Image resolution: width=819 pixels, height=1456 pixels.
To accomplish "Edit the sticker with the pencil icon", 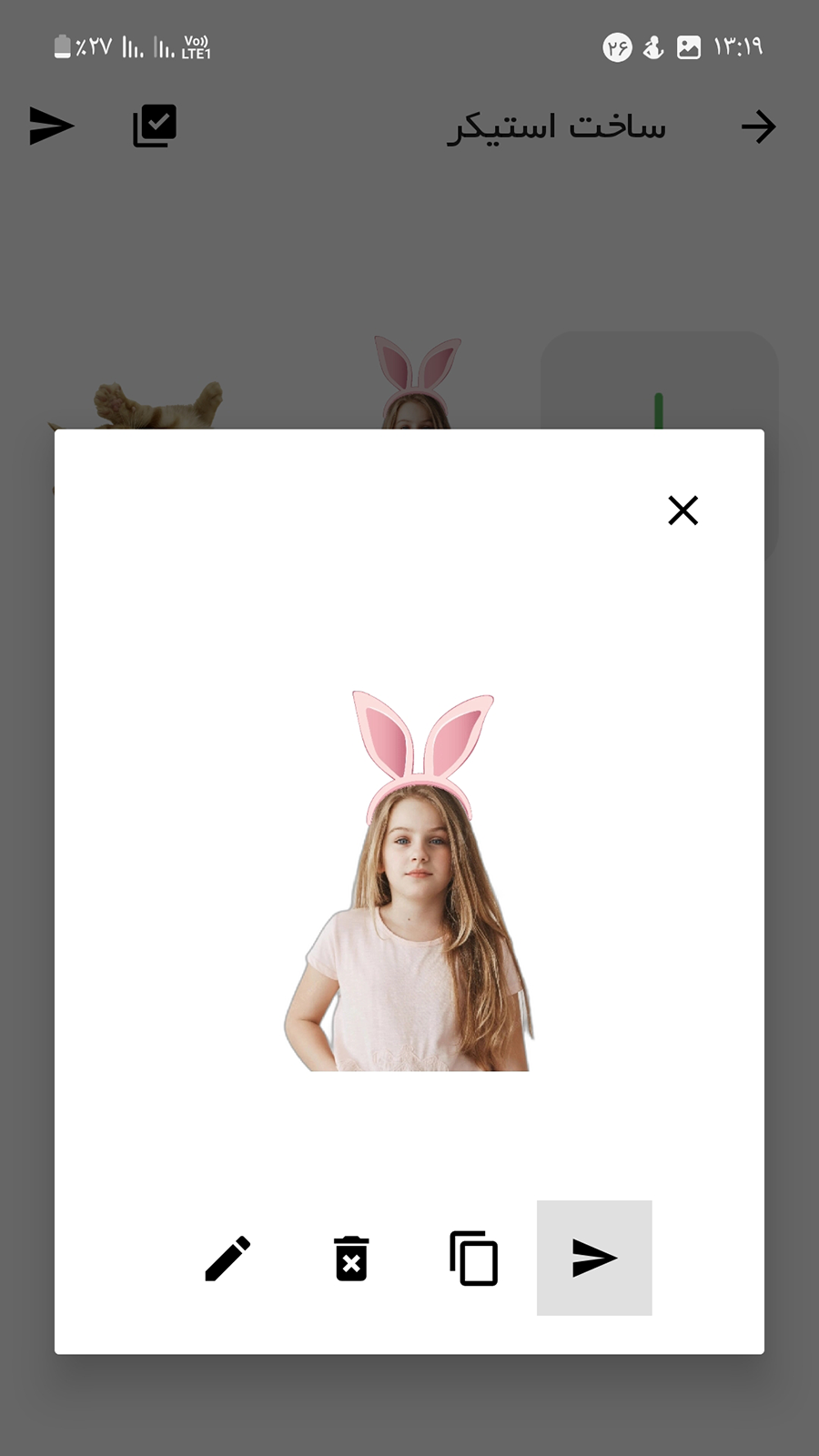I will point(227,1259).
